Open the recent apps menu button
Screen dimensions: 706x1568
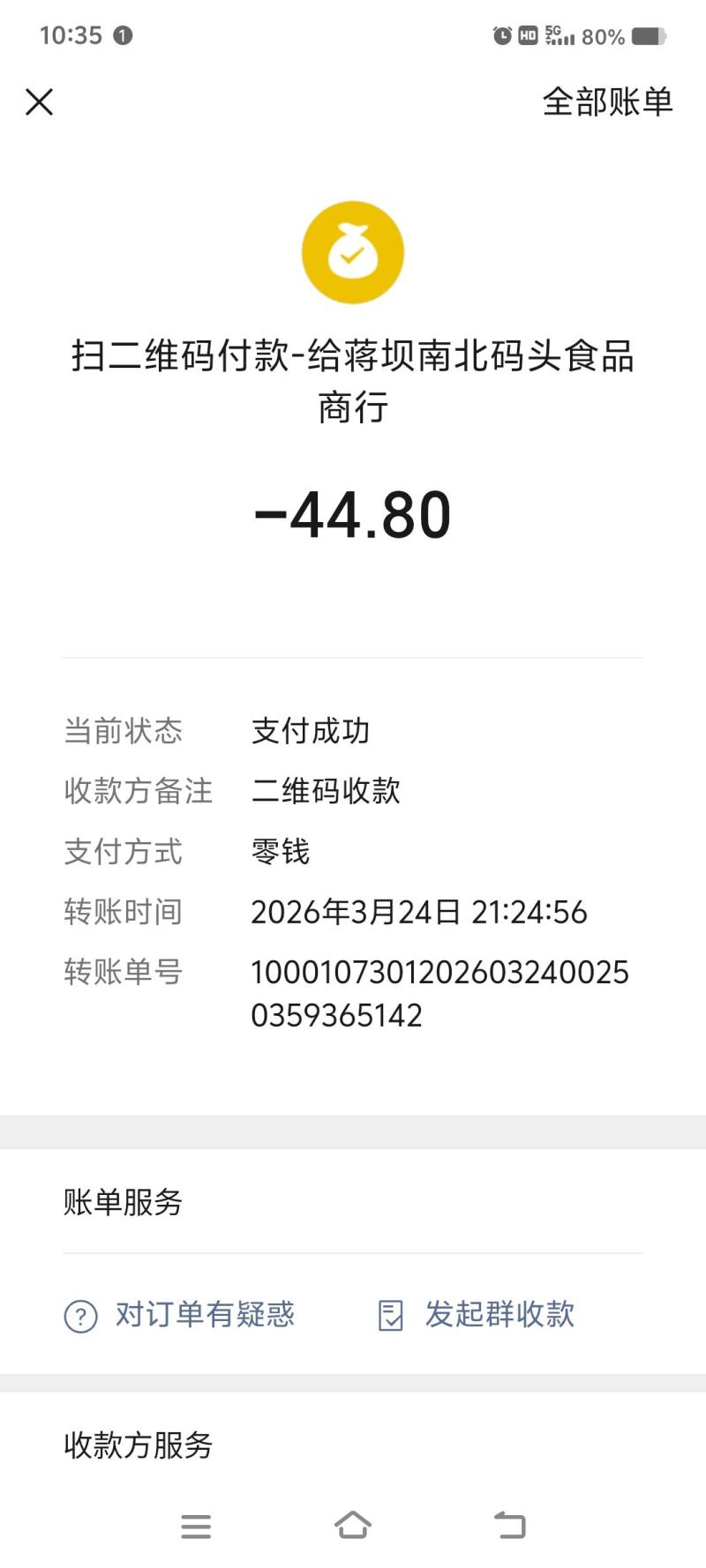click(196, 1526)
